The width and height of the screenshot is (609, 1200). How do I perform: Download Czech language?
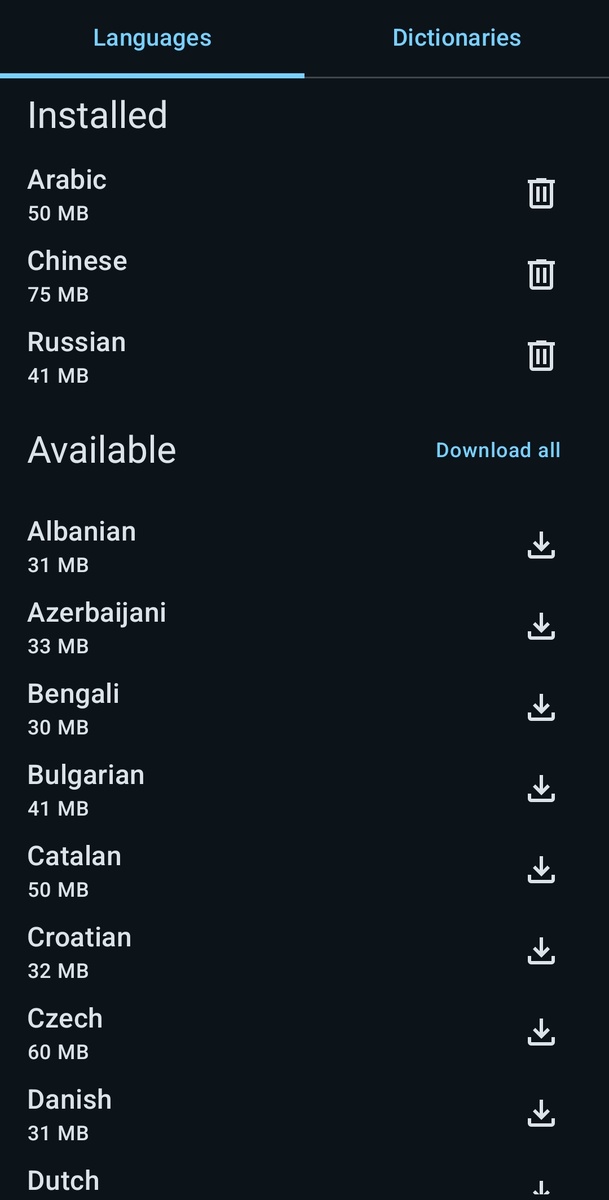click(x=541, y=1031)
